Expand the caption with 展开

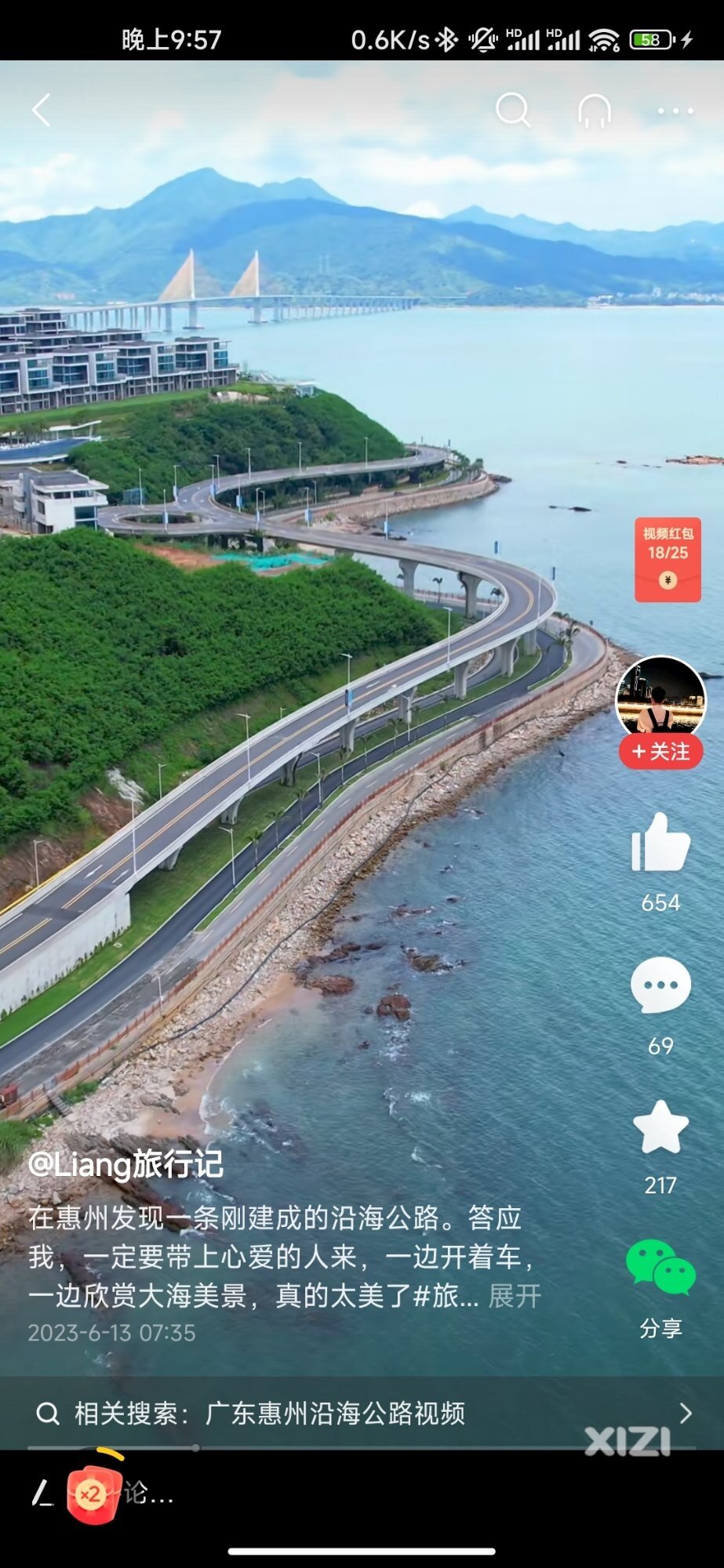coord(515,1296)
